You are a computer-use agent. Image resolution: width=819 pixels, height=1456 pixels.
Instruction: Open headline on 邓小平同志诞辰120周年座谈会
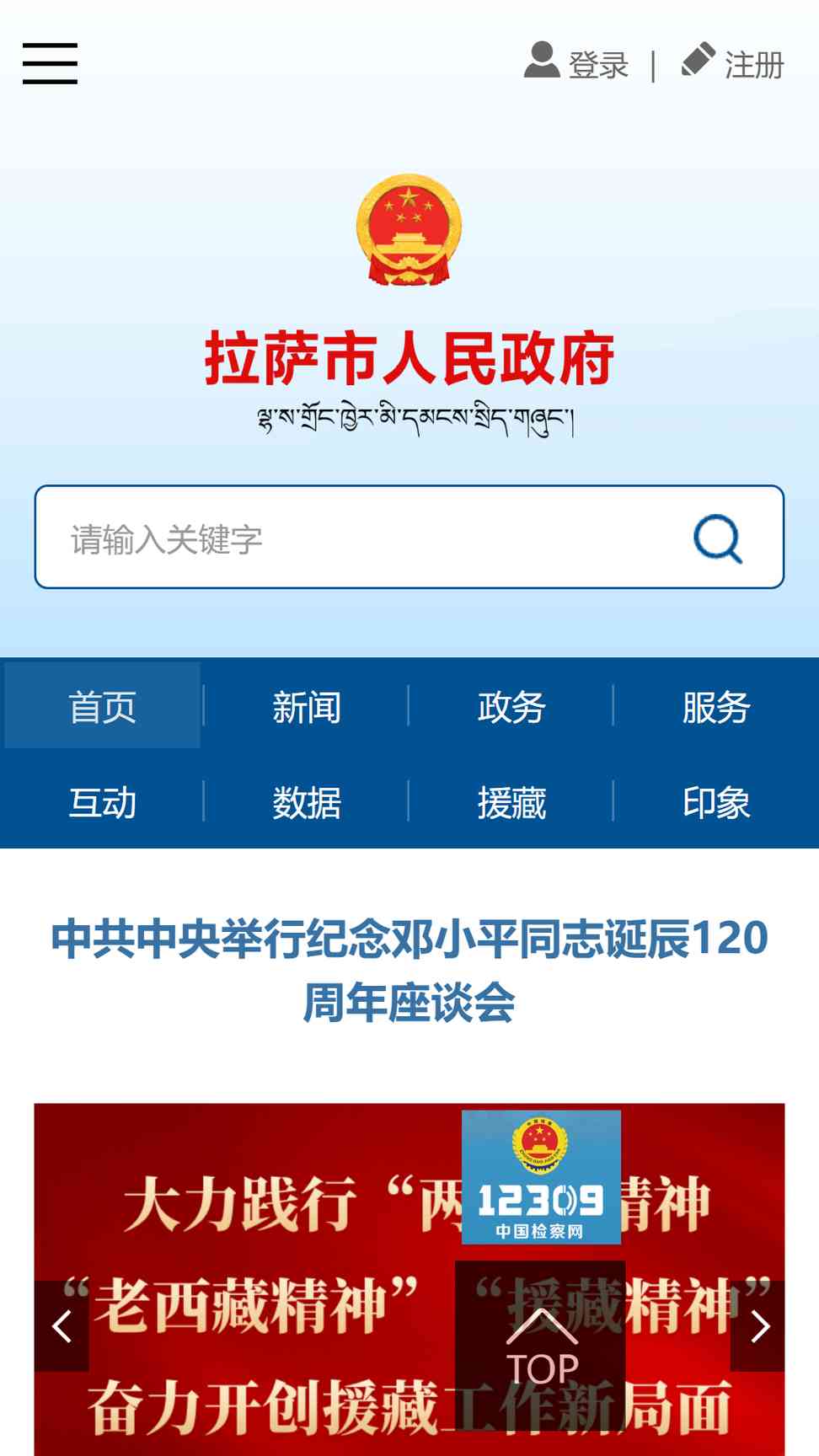point(409,970)
